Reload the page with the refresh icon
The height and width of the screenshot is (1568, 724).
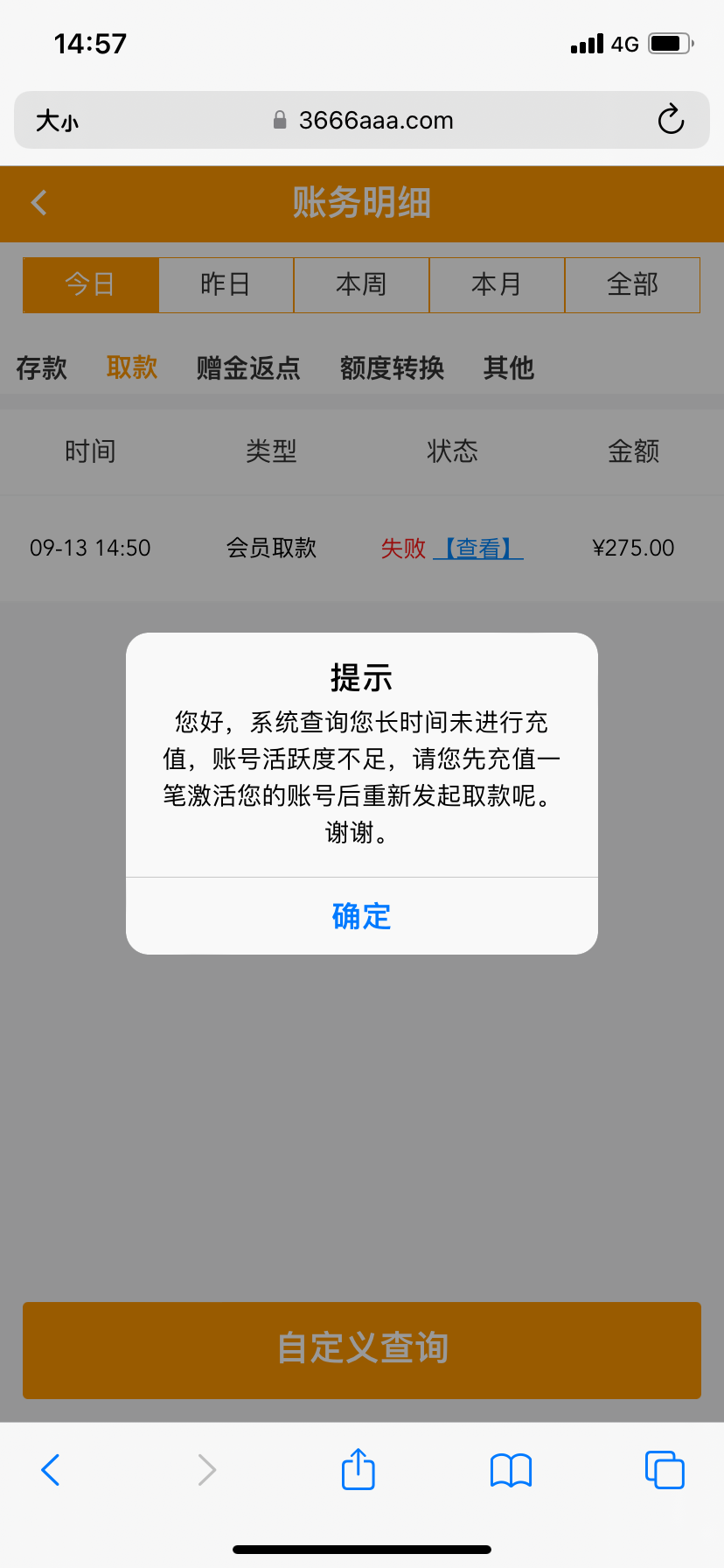tap(669, 120)
